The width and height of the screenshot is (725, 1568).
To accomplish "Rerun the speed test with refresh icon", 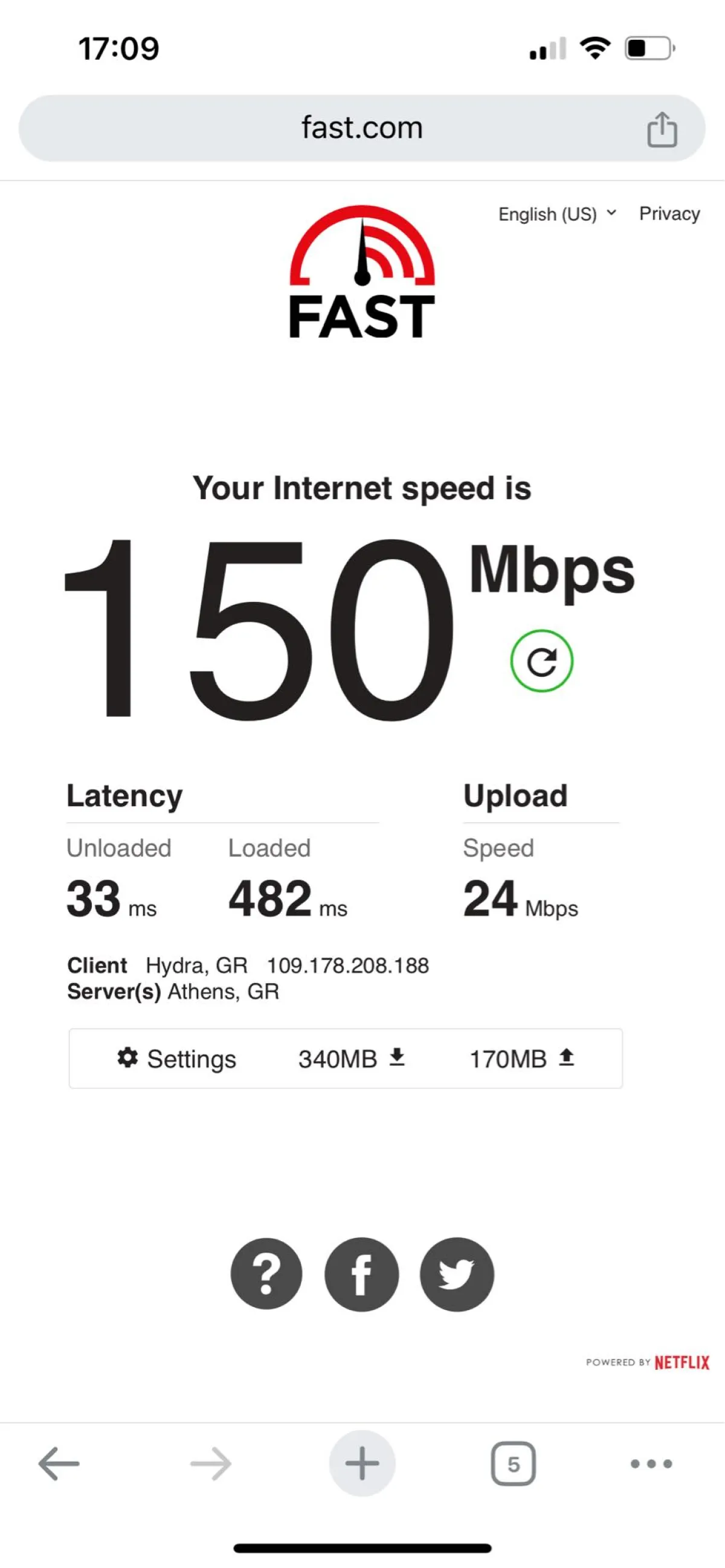I will pos(541,661).
